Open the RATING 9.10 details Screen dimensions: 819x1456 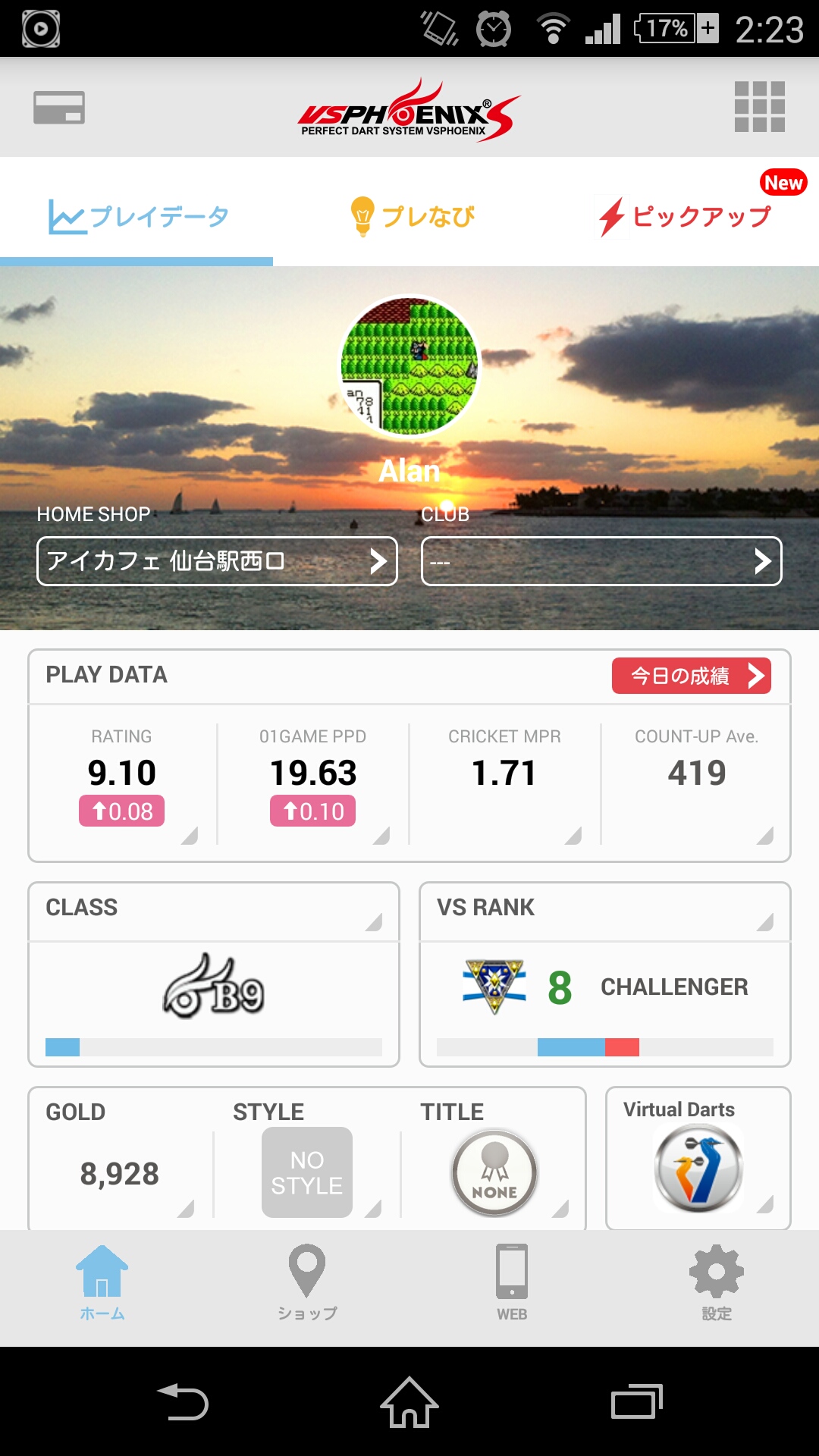(122, 783)
